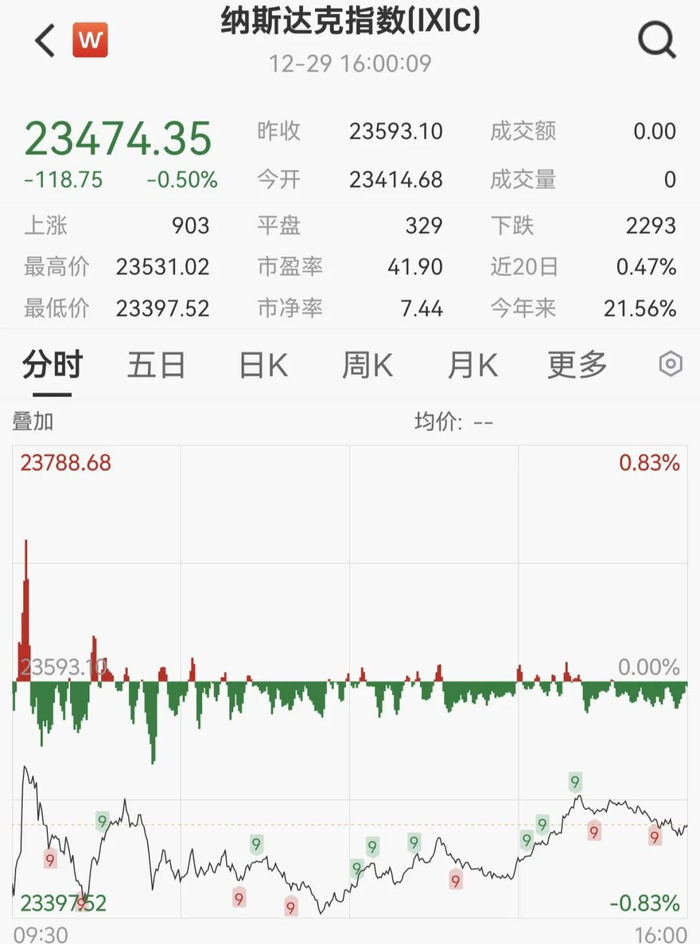
Task: Switch to the 五日 chart tab
Action: (156, 365)
